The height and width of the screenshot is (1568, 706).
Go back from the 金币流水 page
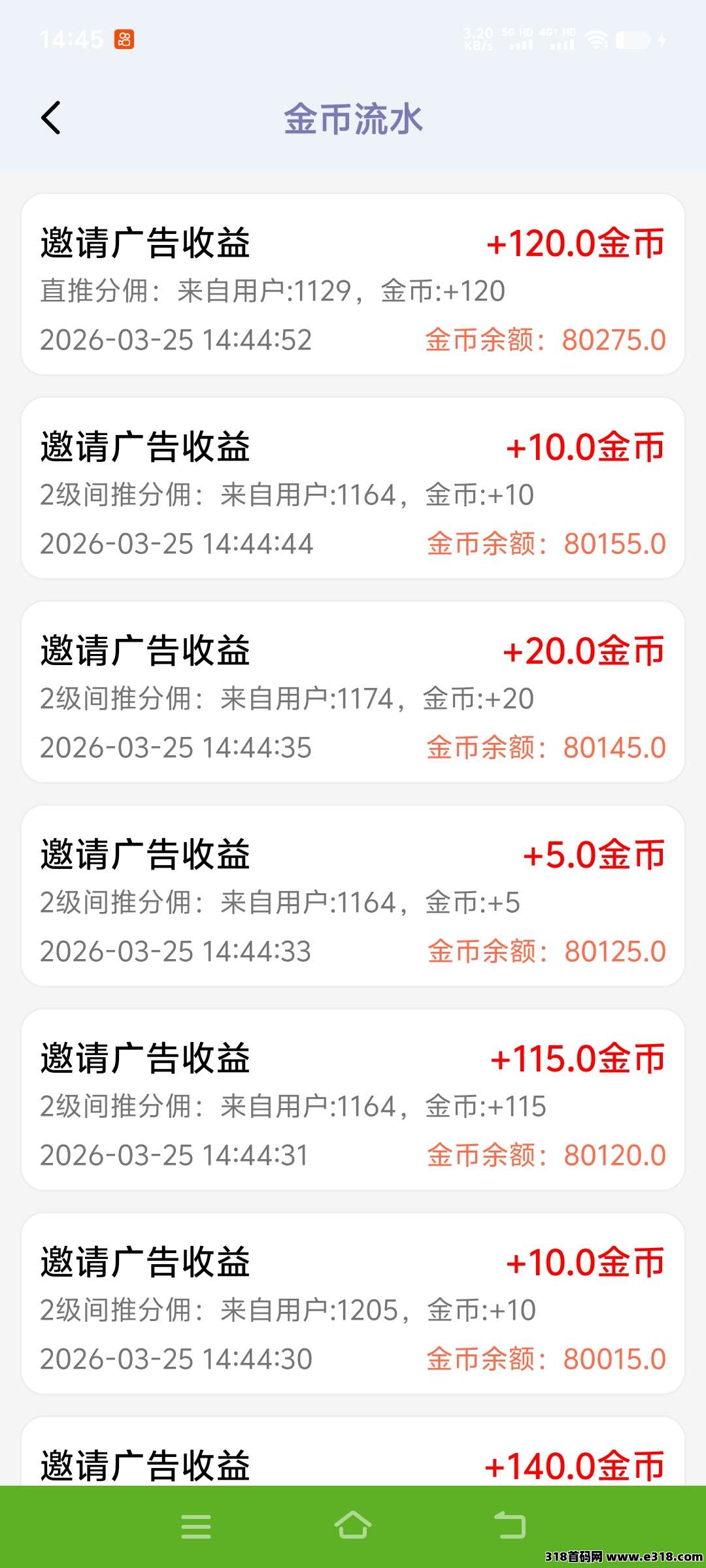pyautogui.click(x=51, y=118)
